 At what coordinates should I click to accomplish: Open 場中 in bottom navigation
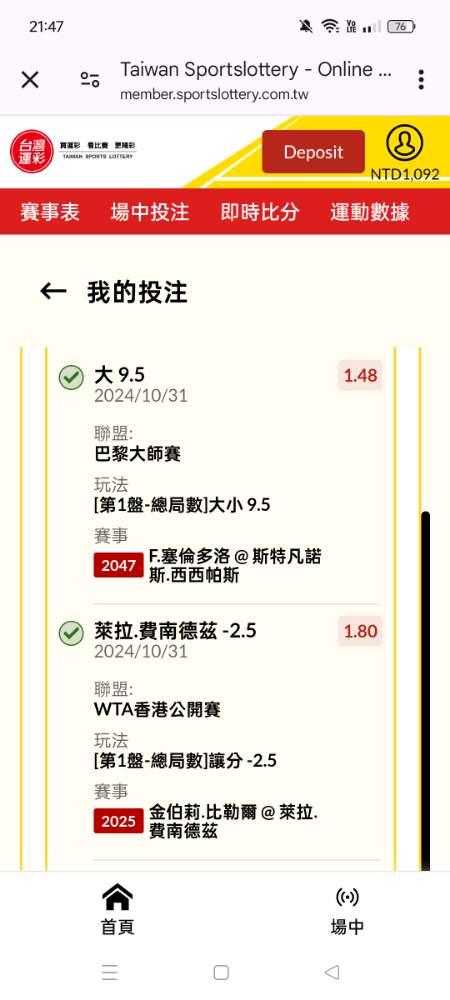[347, 909]
